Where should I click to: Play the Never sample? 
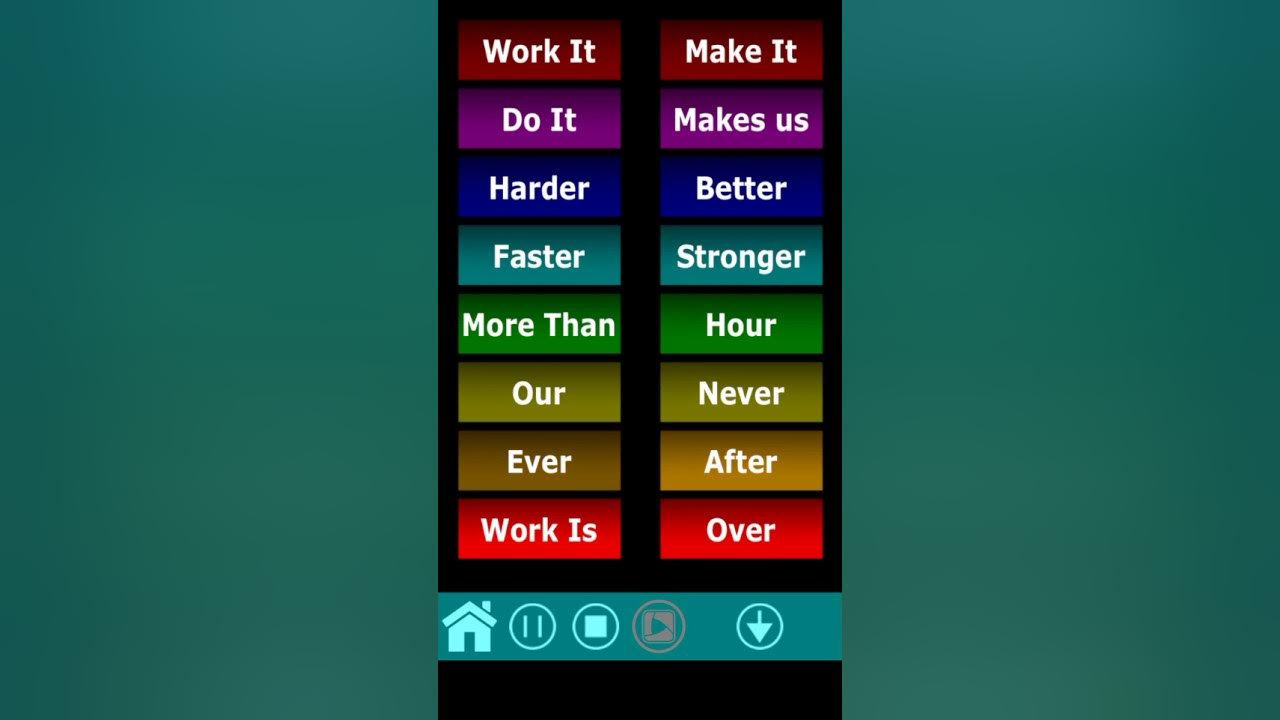[741, 393]
